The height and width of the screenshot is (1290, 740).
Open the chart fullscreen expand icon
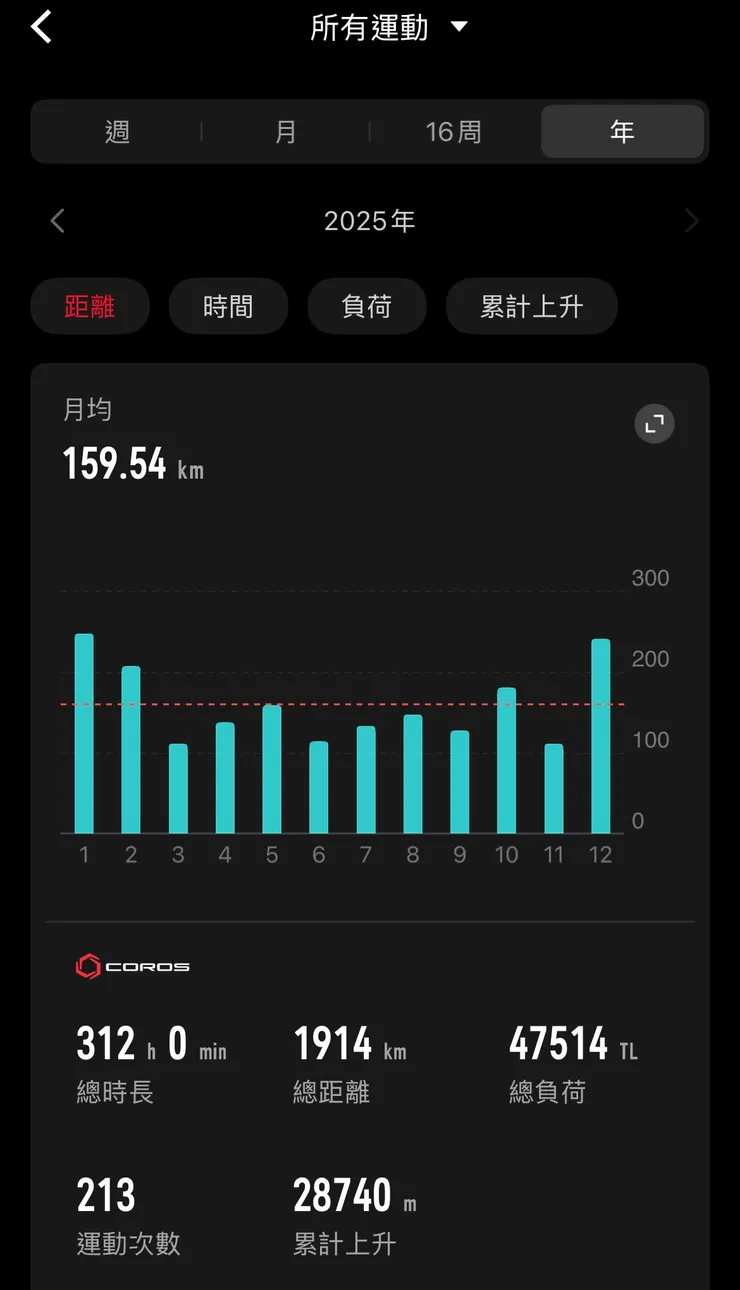pos(655,423)
